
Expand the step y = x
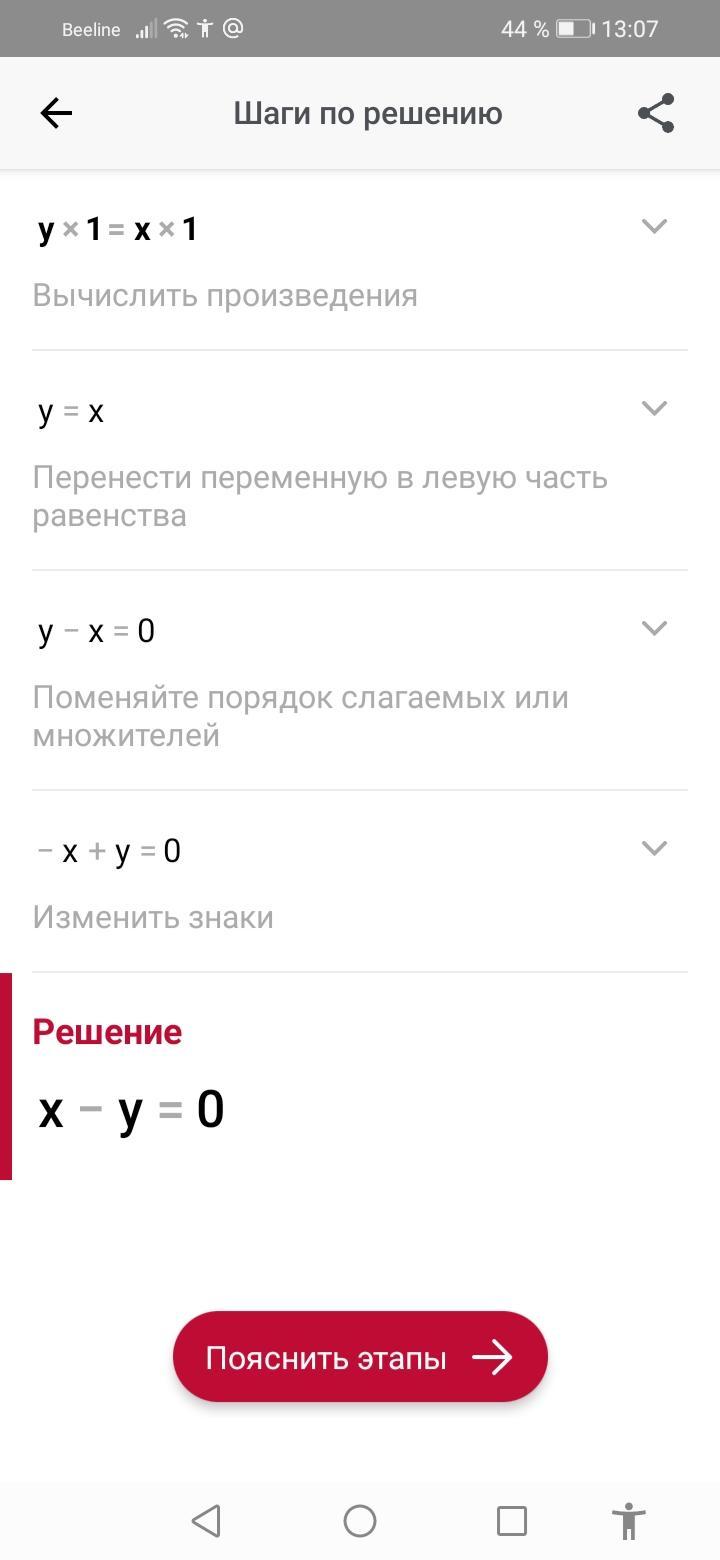point(654,408)
